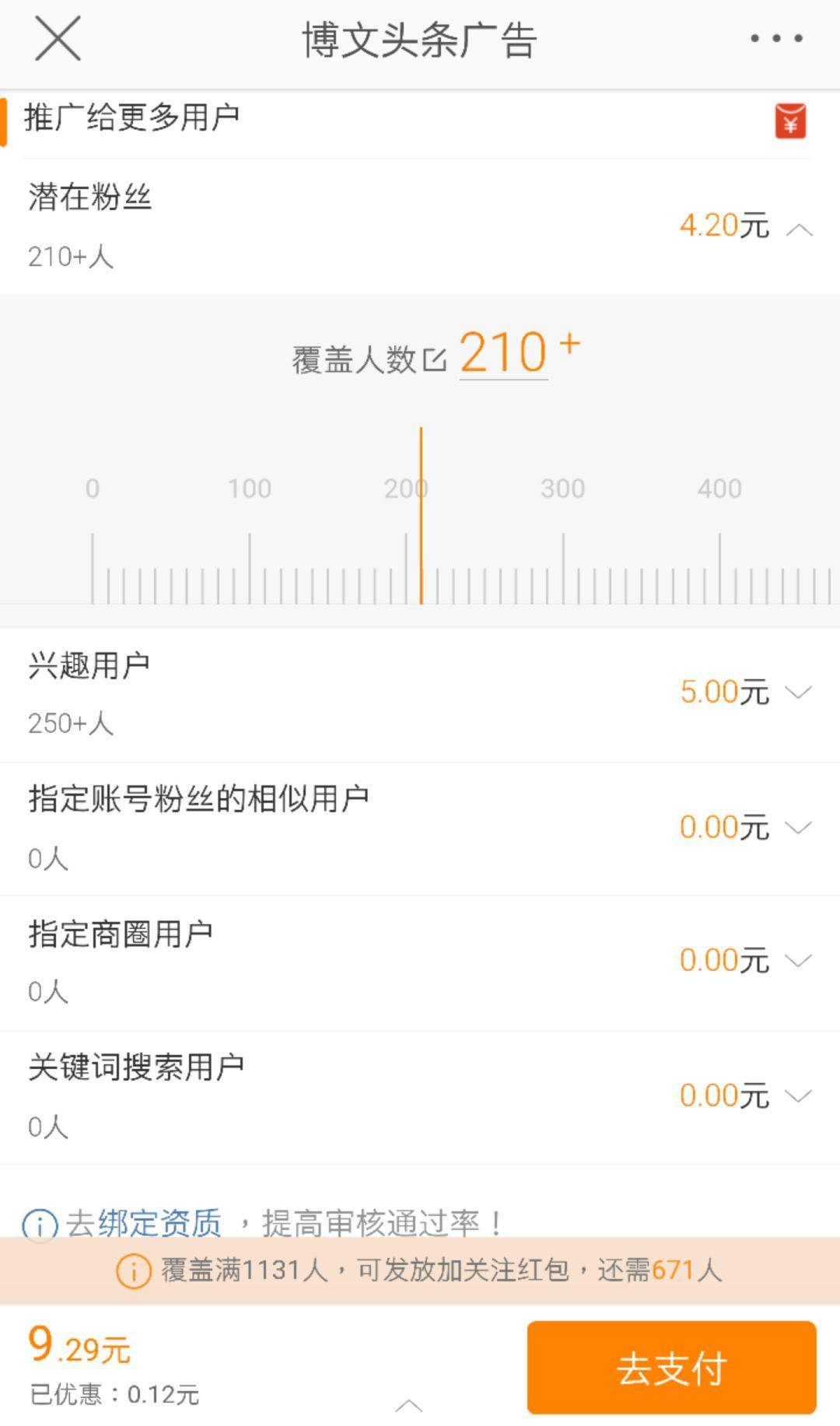Open the red envelope coupon icon
This screenshot has height=1426, width=840.
790,121
